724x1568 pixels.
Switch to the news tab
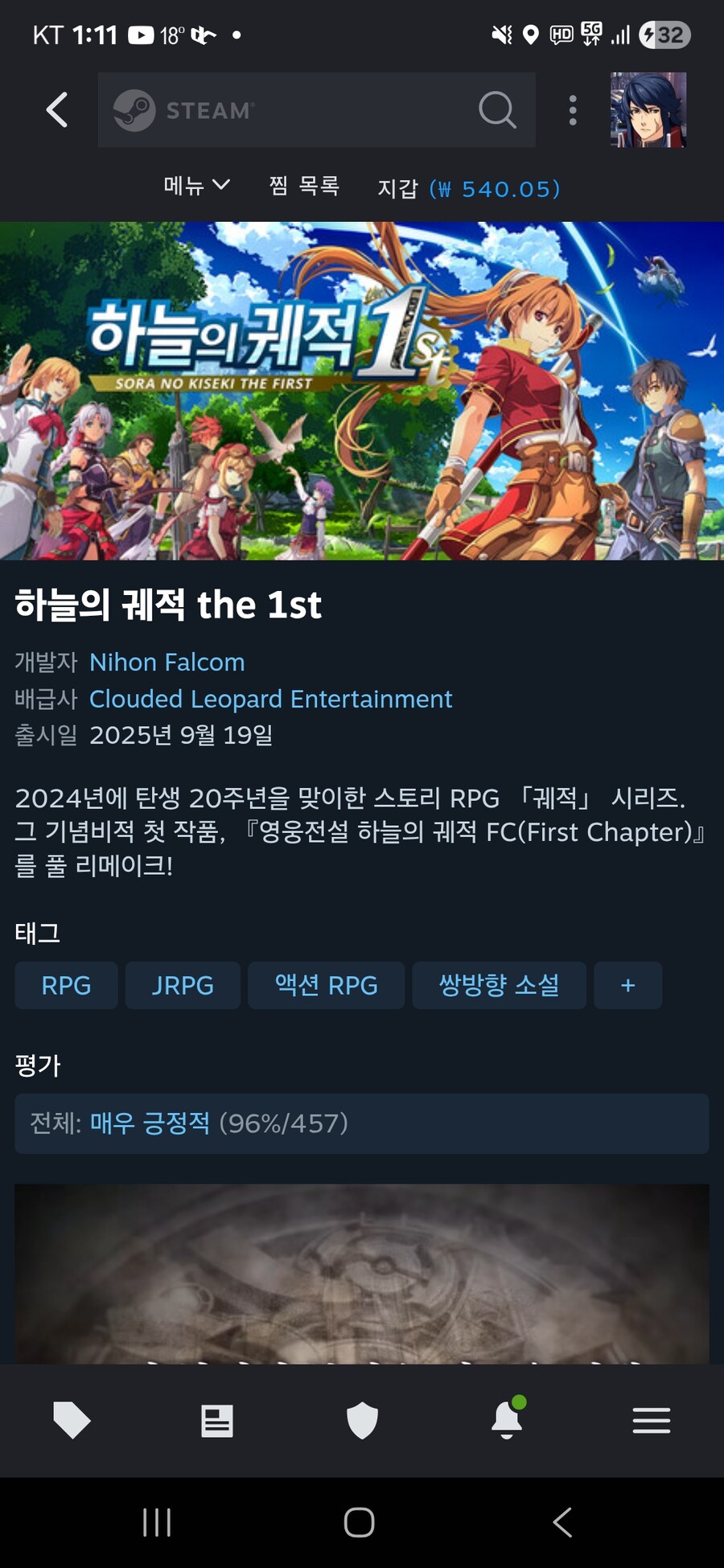217,1421
